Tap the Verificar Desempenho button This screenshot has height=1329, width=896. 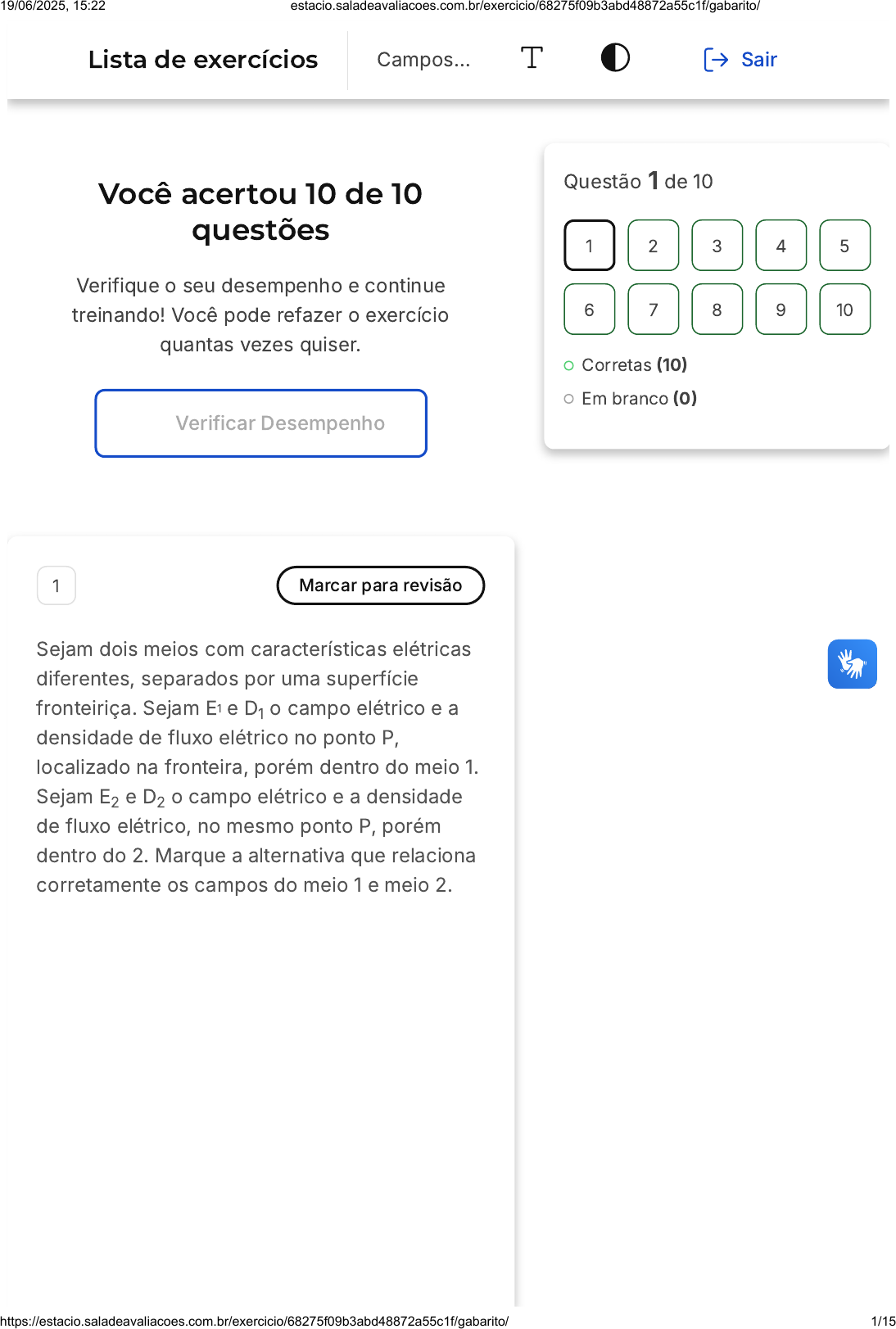click(261, 423)
